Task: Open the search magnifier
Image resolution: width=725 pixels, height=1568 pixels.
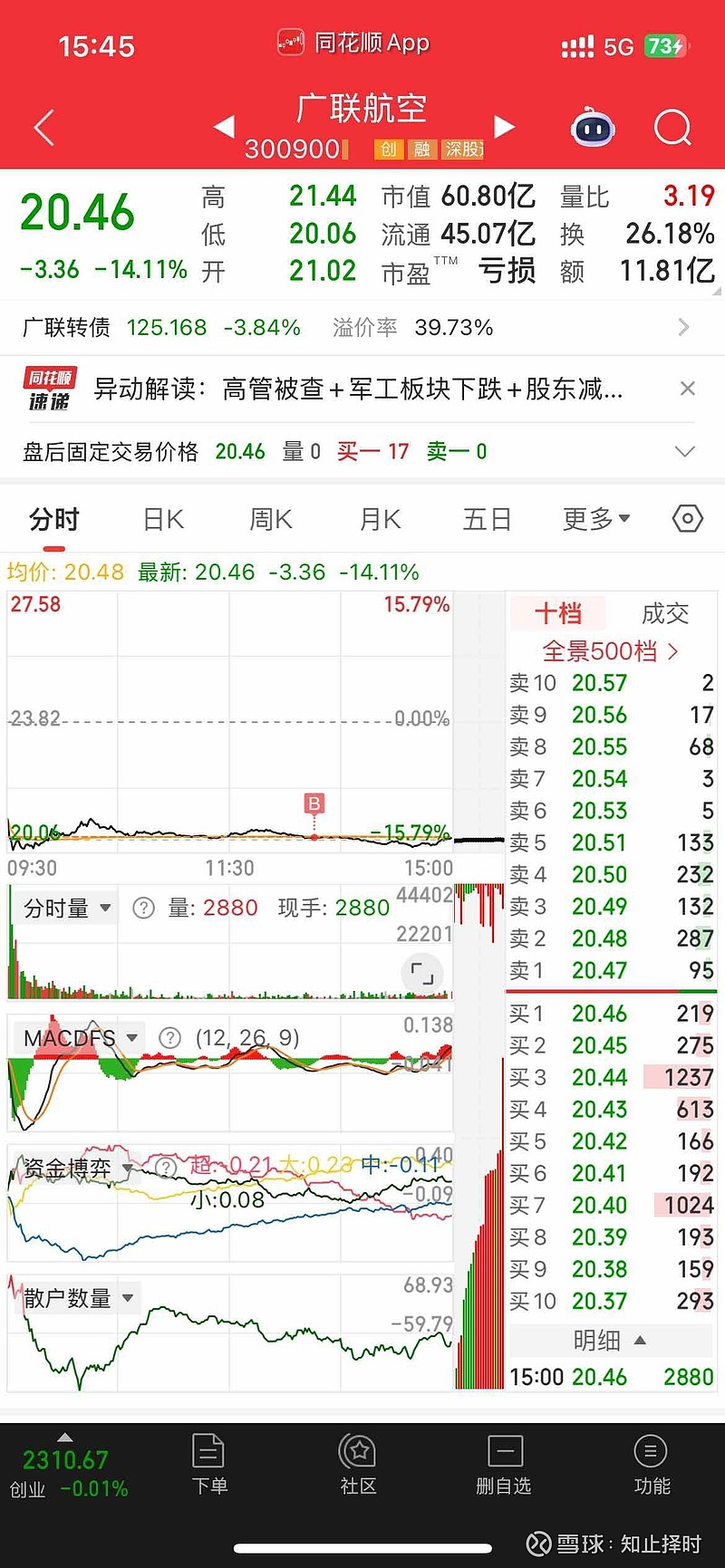Action: (x=672, y=128)
